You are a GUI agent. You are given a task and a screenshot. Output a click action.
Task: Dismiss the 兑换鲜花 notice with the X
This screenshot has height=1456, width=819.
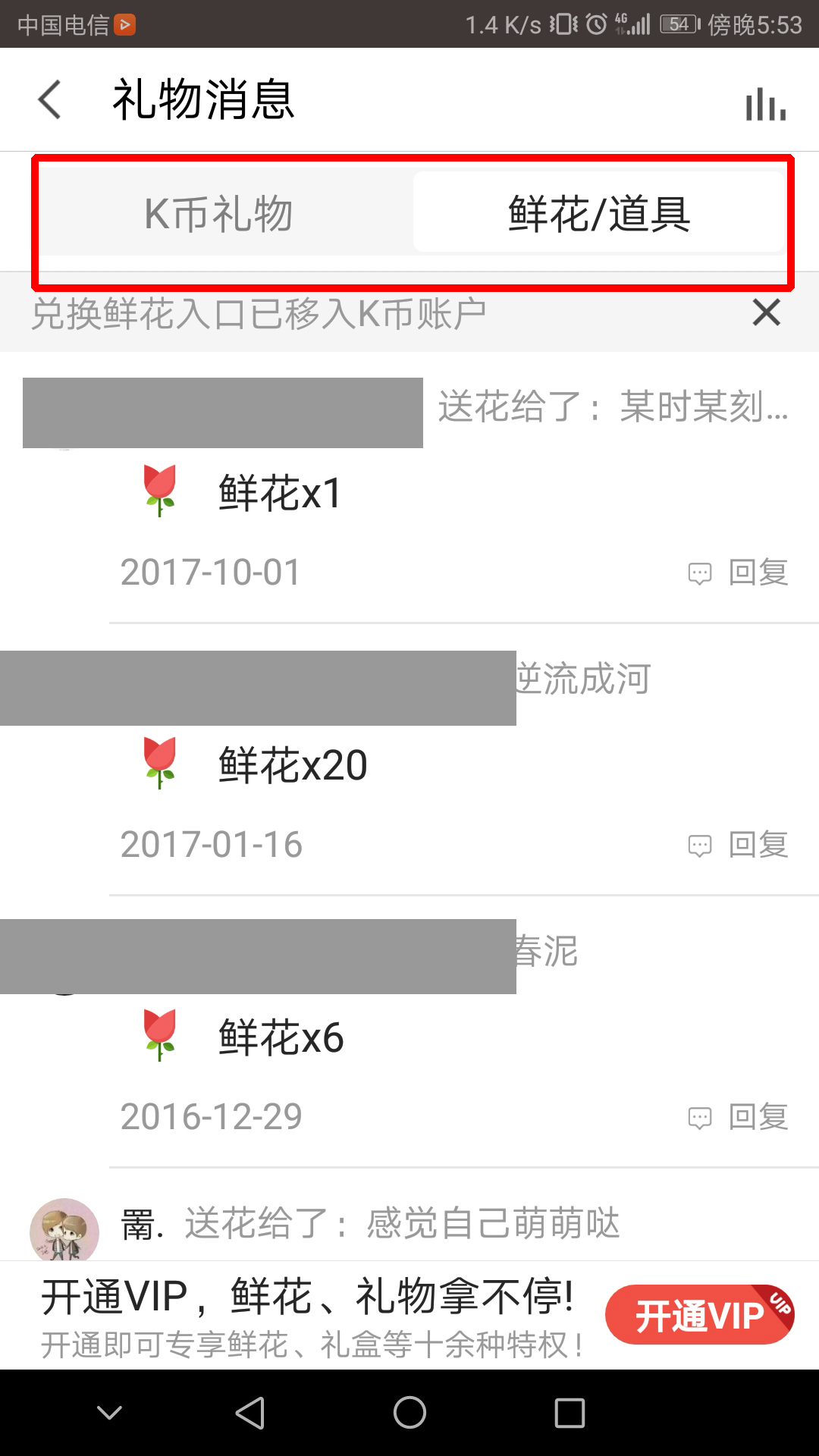[x=766, y=312]
